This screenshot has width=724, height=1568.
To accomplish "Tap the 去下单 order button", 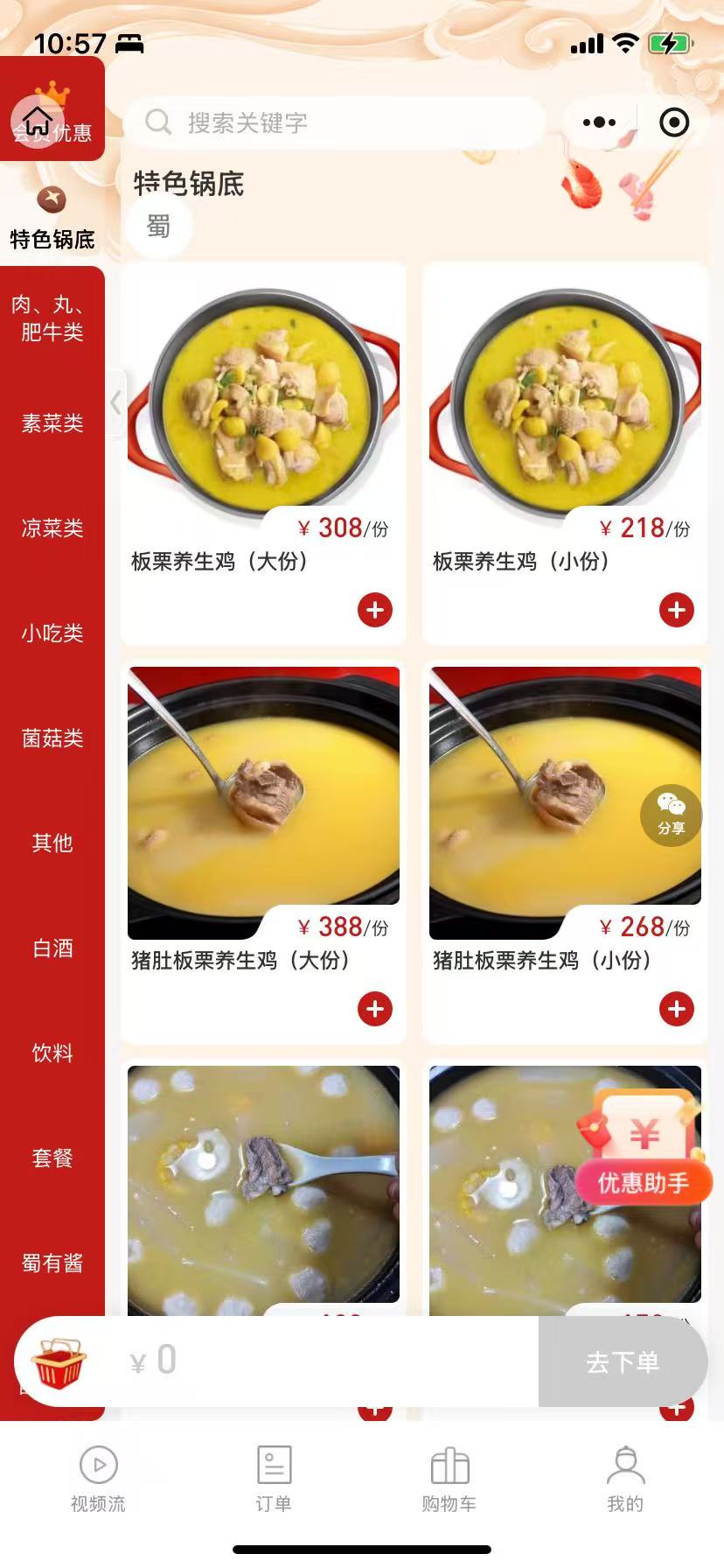I will tap(622, 1361).
